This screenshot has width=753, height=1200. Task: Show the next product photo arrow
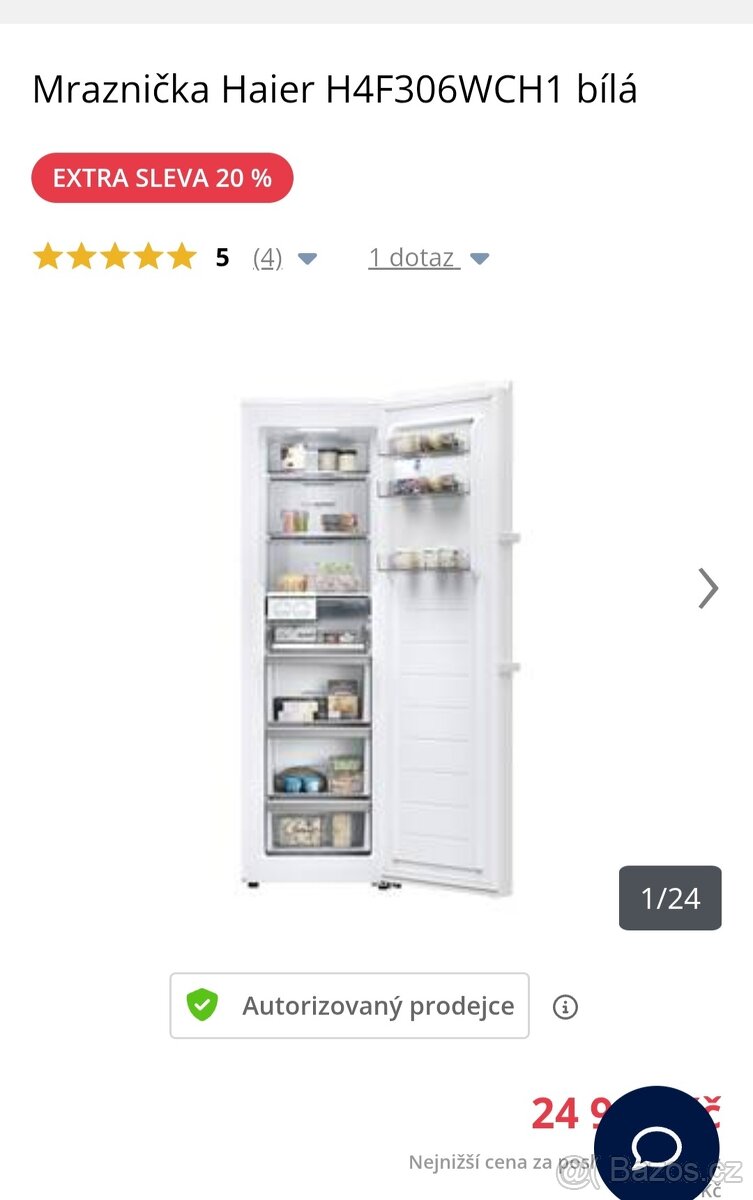click(x=708, y=588)
